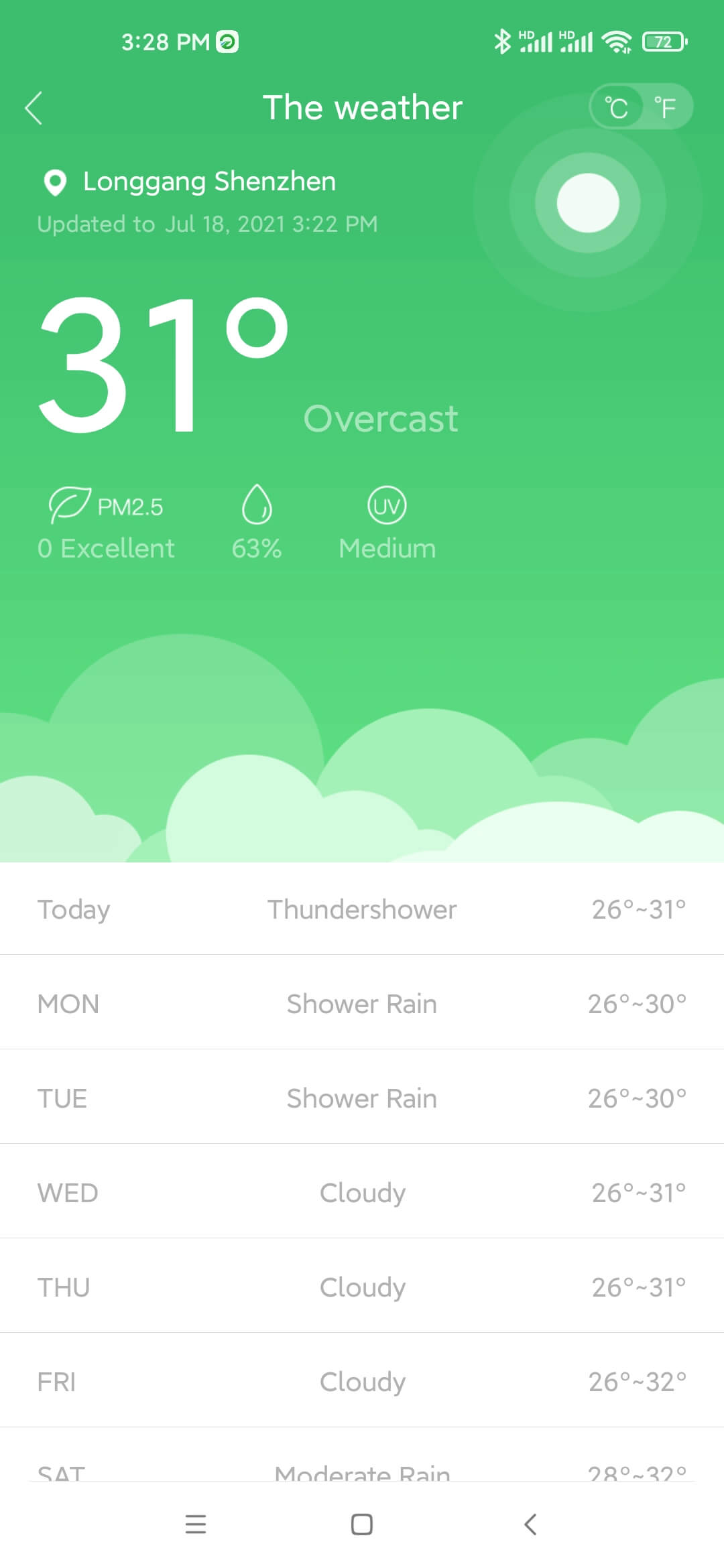The height and width of the screenshot is (1568, 724).
Task: Tap the Longgang Shenzhen location
Action: (x=189, y=182)
